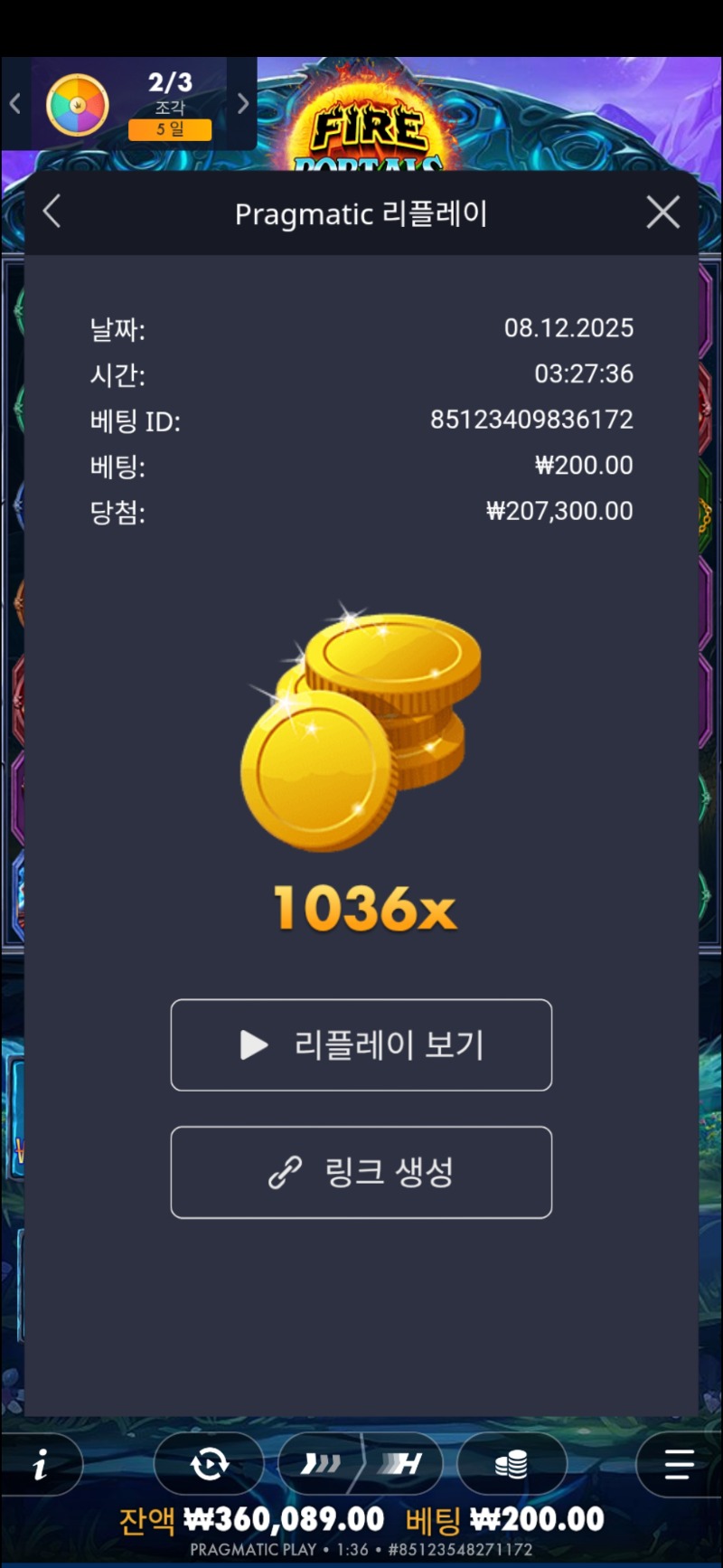Click the right chevron on the wheel widget
This screenshot has height=1568, width=723.
click(x=241, y=104)
